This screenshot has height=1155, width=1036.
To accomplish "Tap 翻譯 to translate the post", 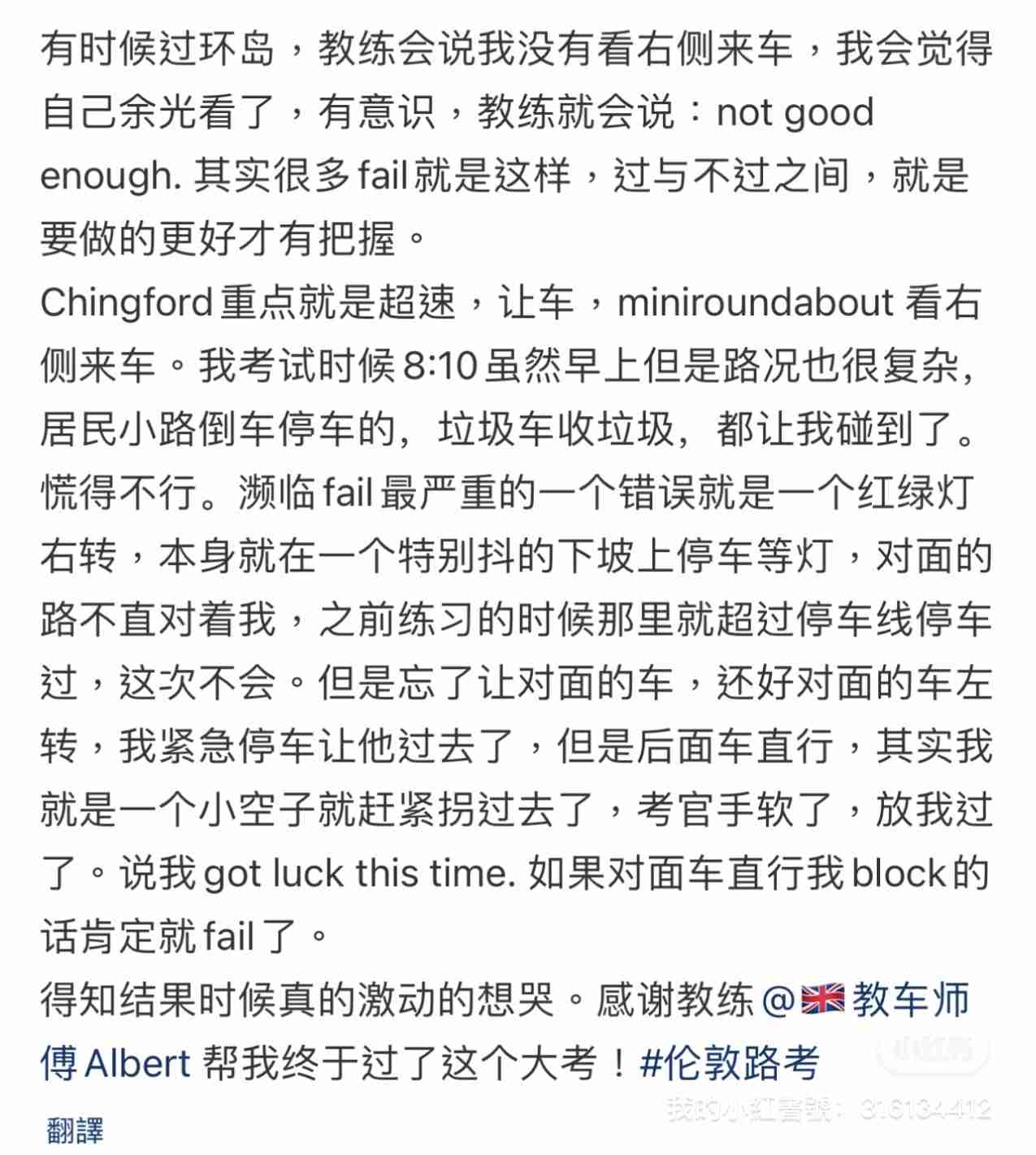I will tap(75, 1129).
